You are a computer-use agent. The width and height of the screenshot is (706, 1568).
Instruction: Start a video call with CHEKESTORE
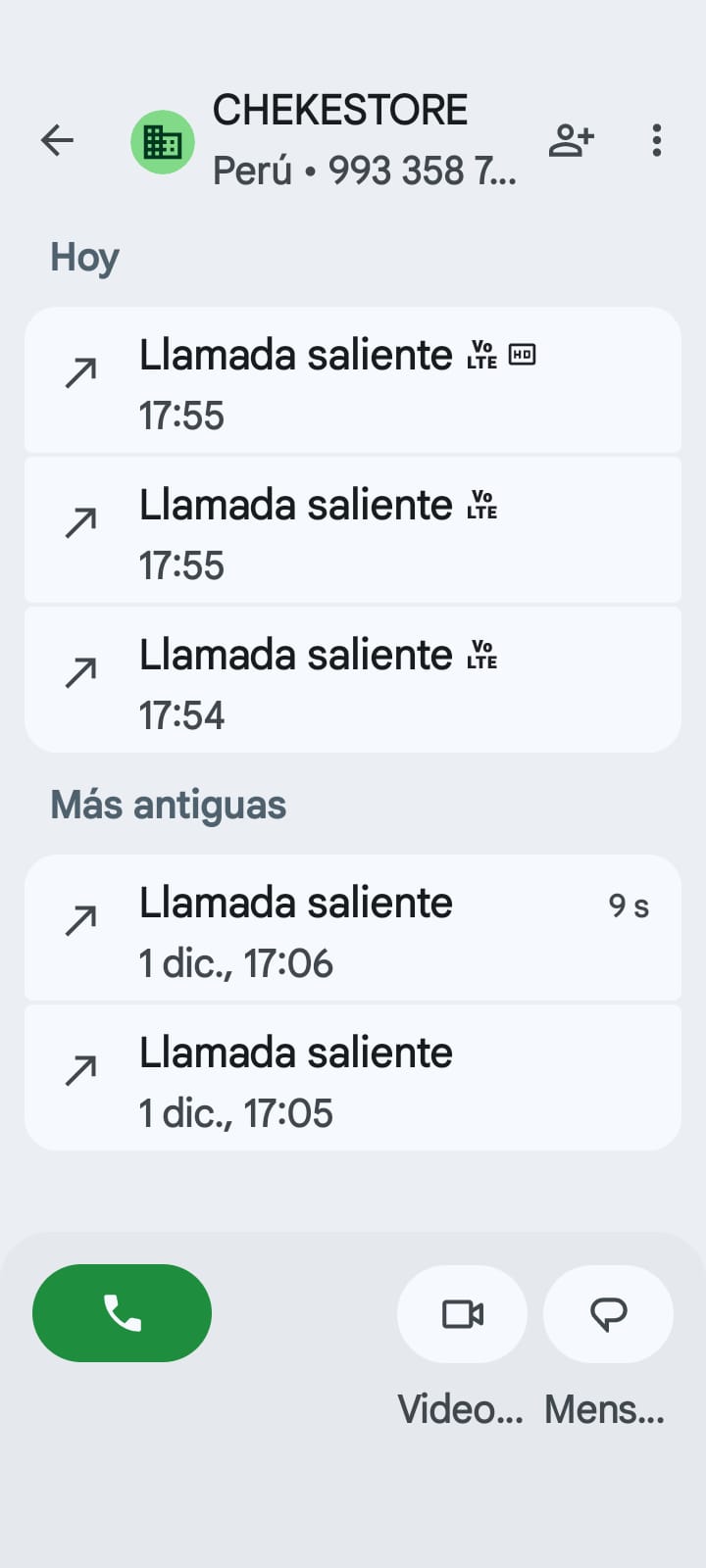coord(462,1314)
